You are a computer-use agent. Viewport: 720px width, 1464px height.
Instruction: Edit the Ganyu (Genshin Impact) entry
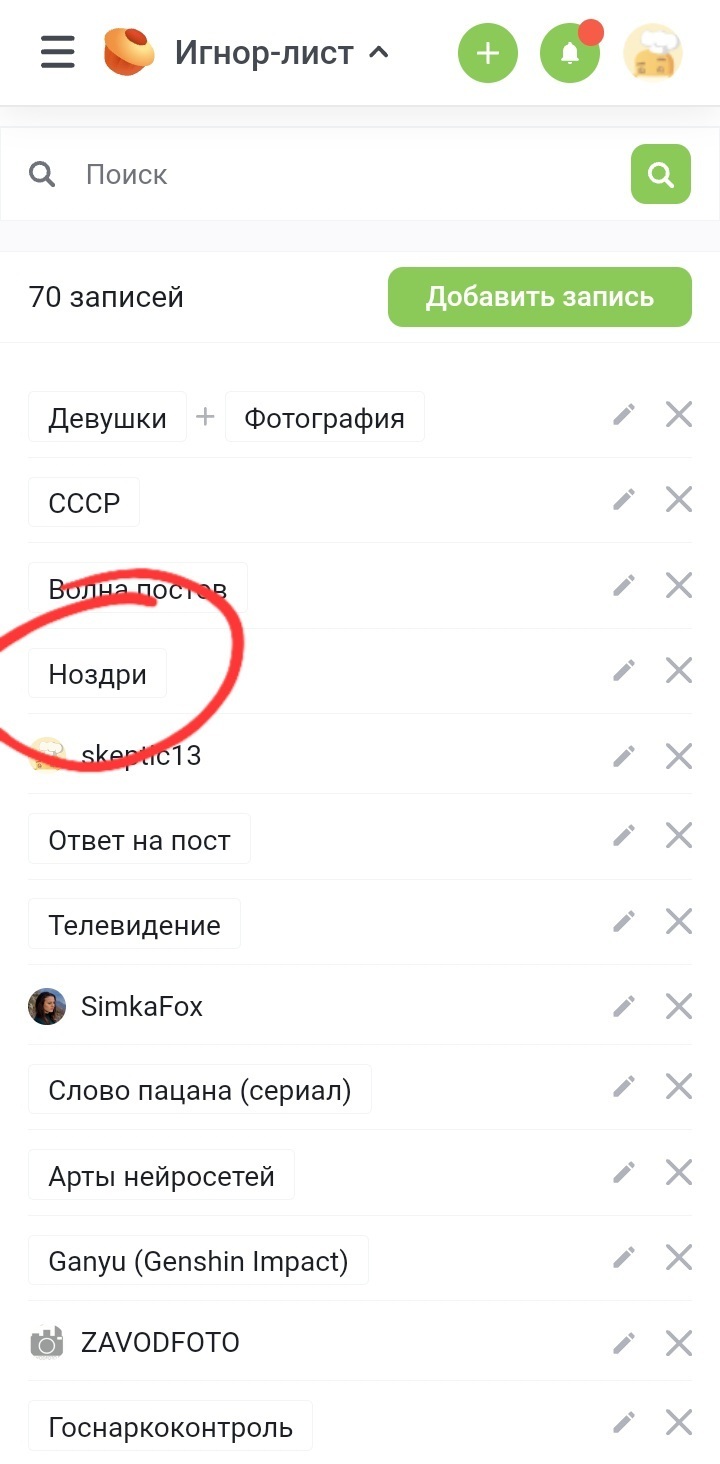tap(624, 1257)
